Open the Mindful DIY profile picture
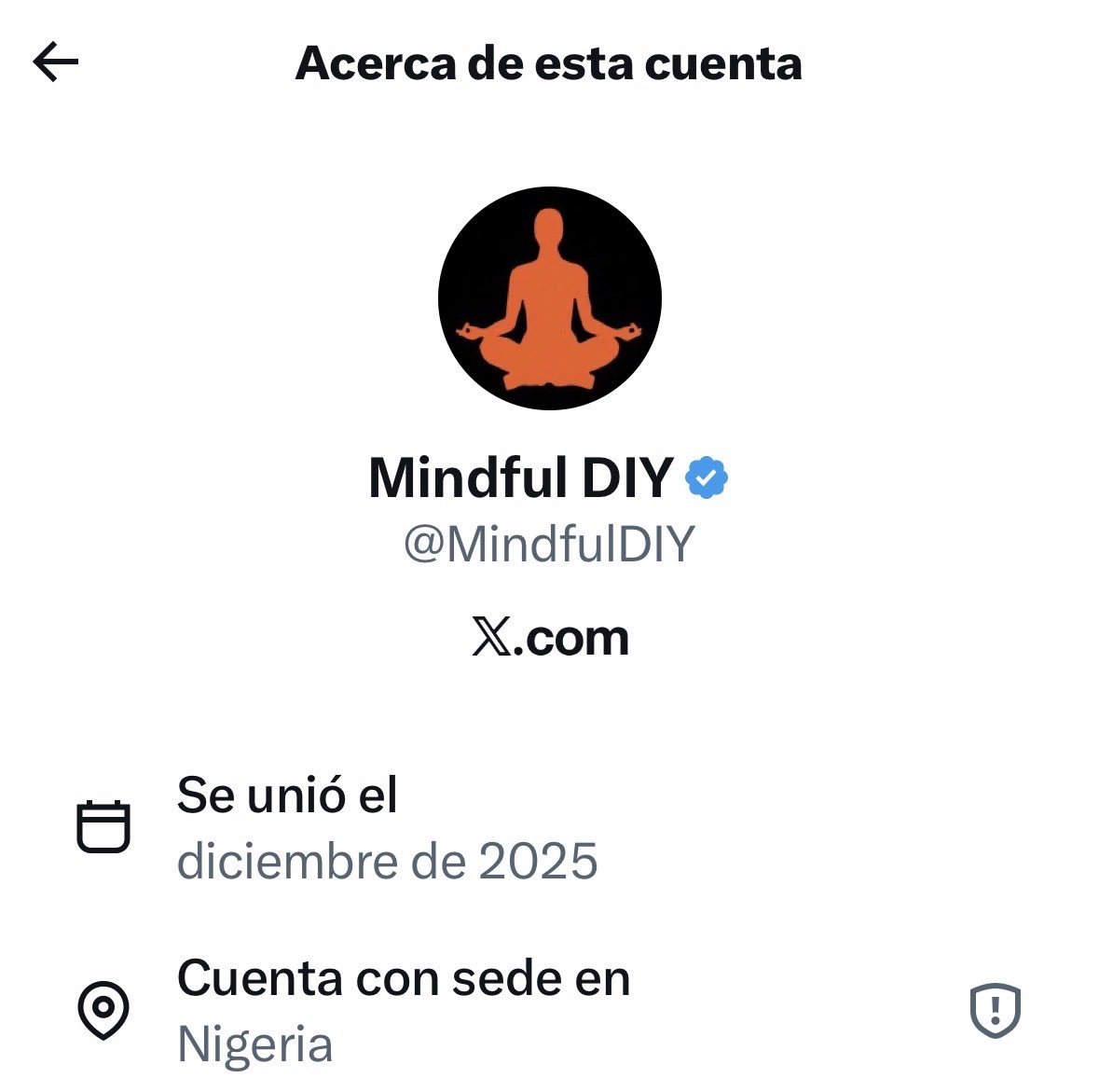1099x1092 pixels. [x=550, y=298]
